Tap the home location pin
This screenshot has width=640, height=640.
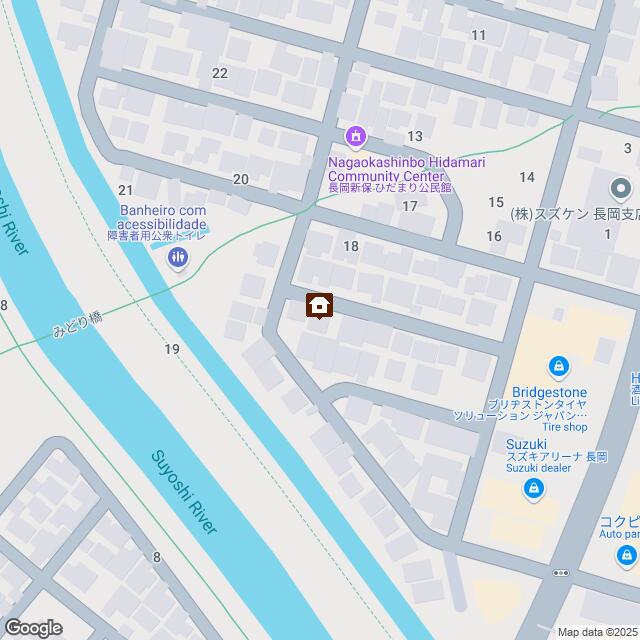coord(320,305)
